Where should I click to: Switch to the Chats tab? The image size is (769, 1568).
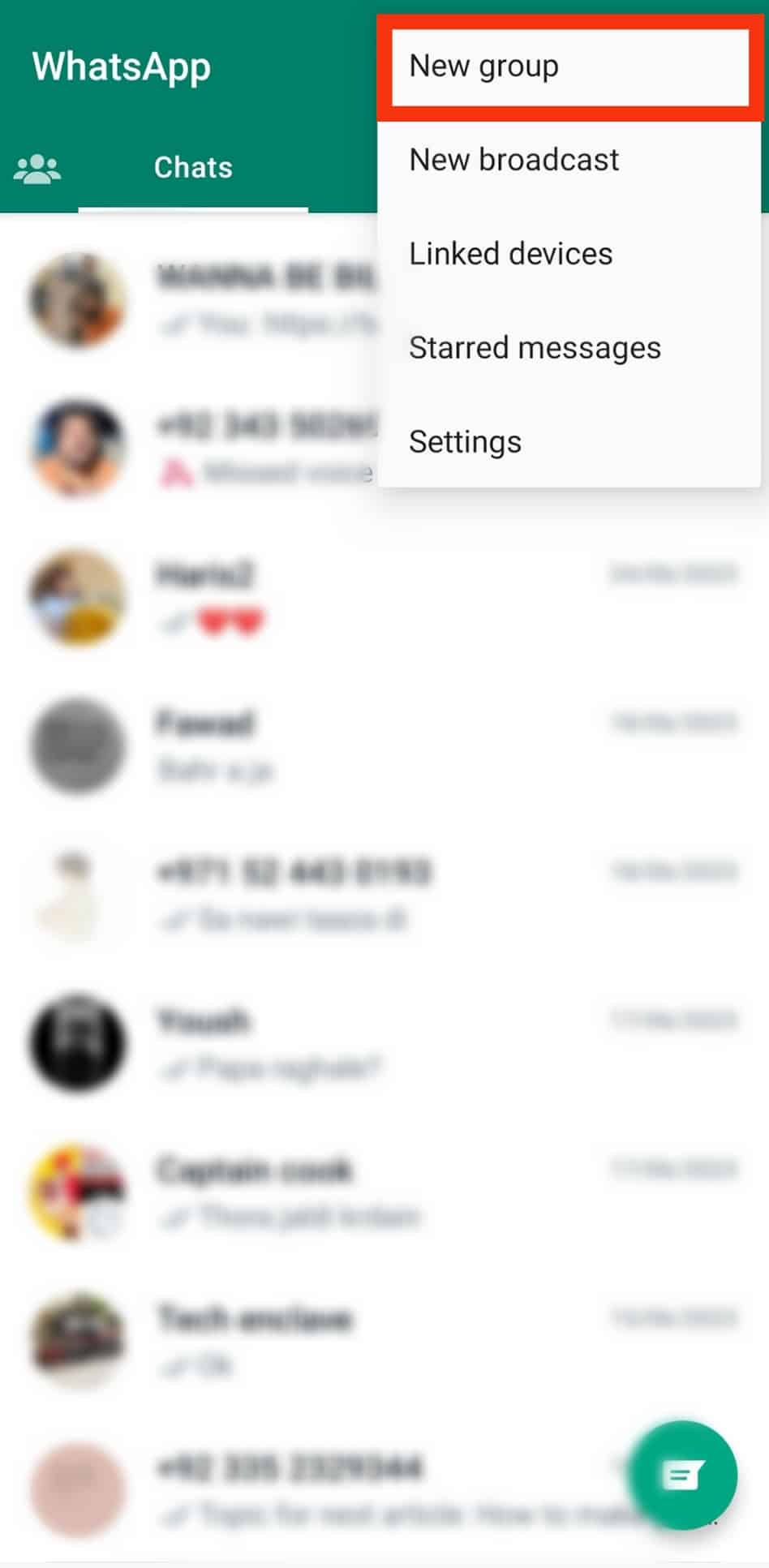pyautogui.click(x=193, y=168)
